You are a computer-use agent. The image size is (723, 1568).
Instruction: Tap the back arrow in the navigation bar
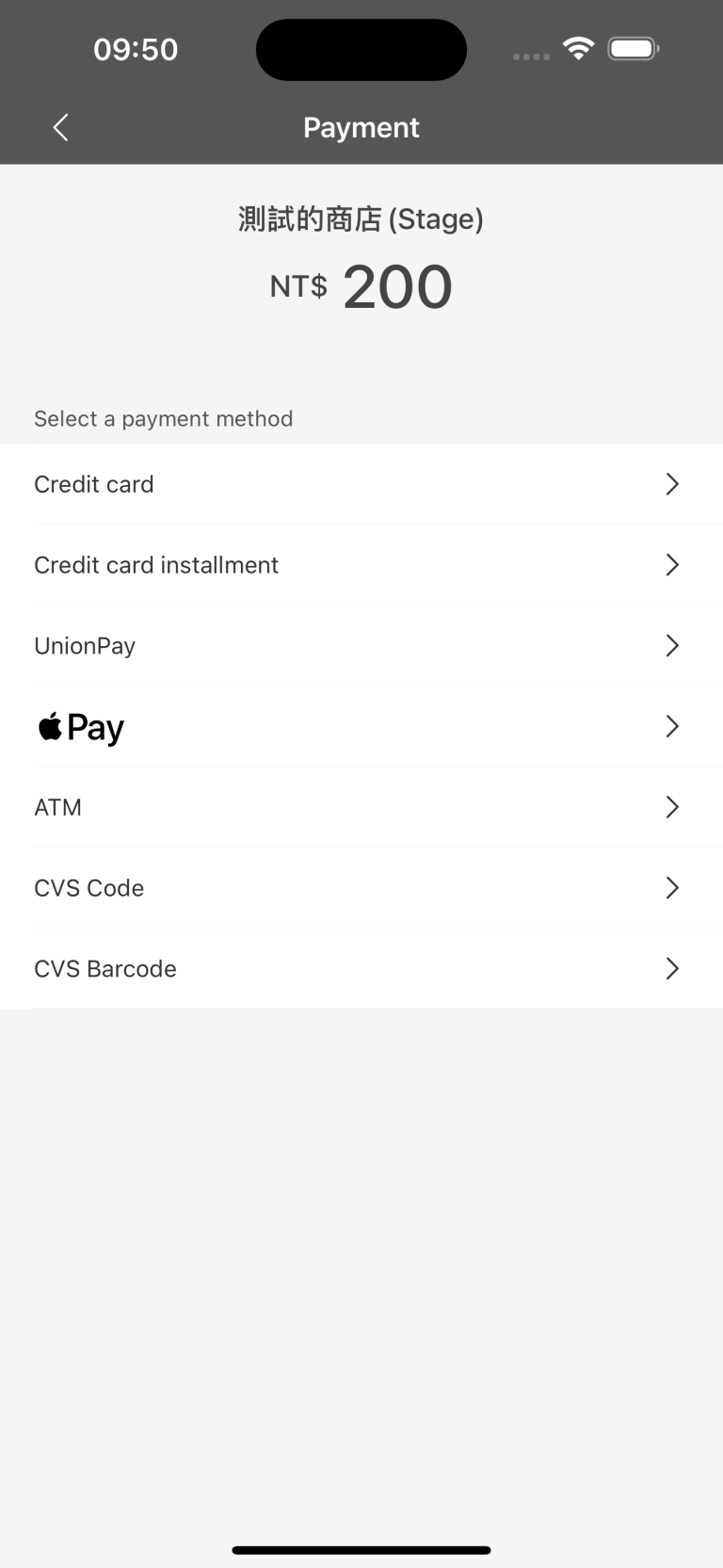click(60, 127)
